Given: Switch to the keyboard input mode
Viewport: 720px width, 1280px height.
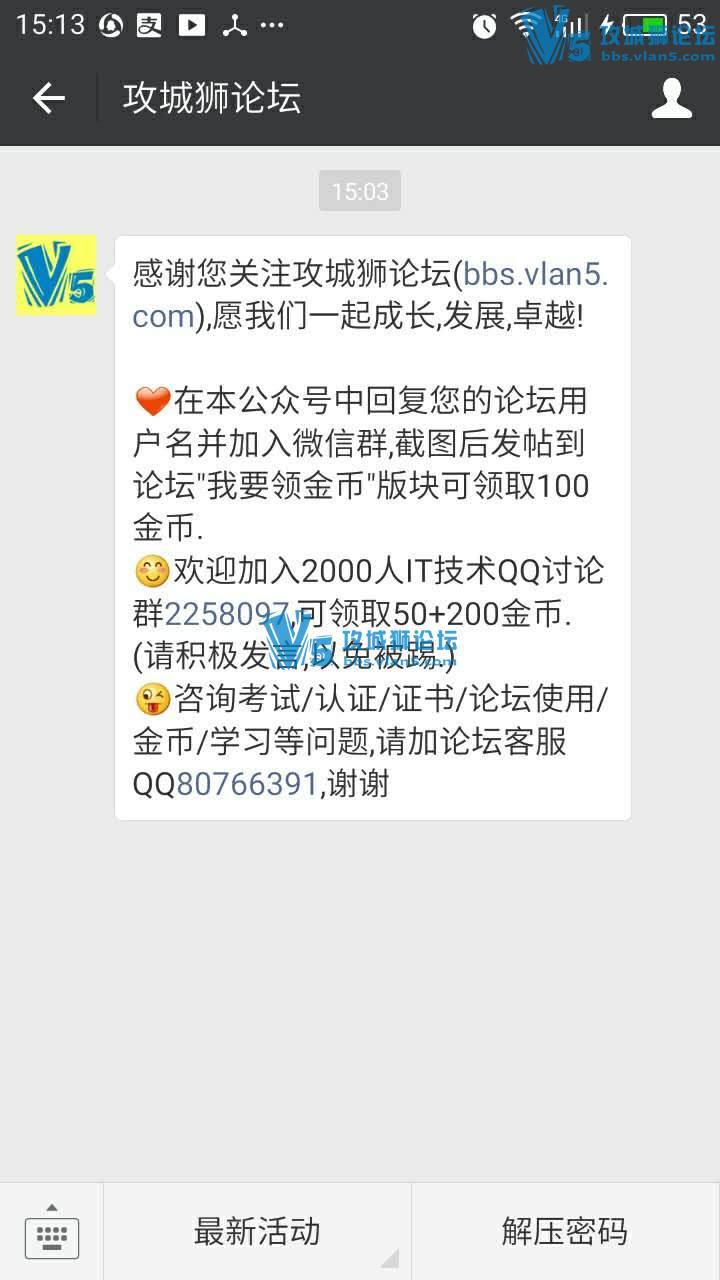Looking at the screenshot, I should [x=52, y=1232].
